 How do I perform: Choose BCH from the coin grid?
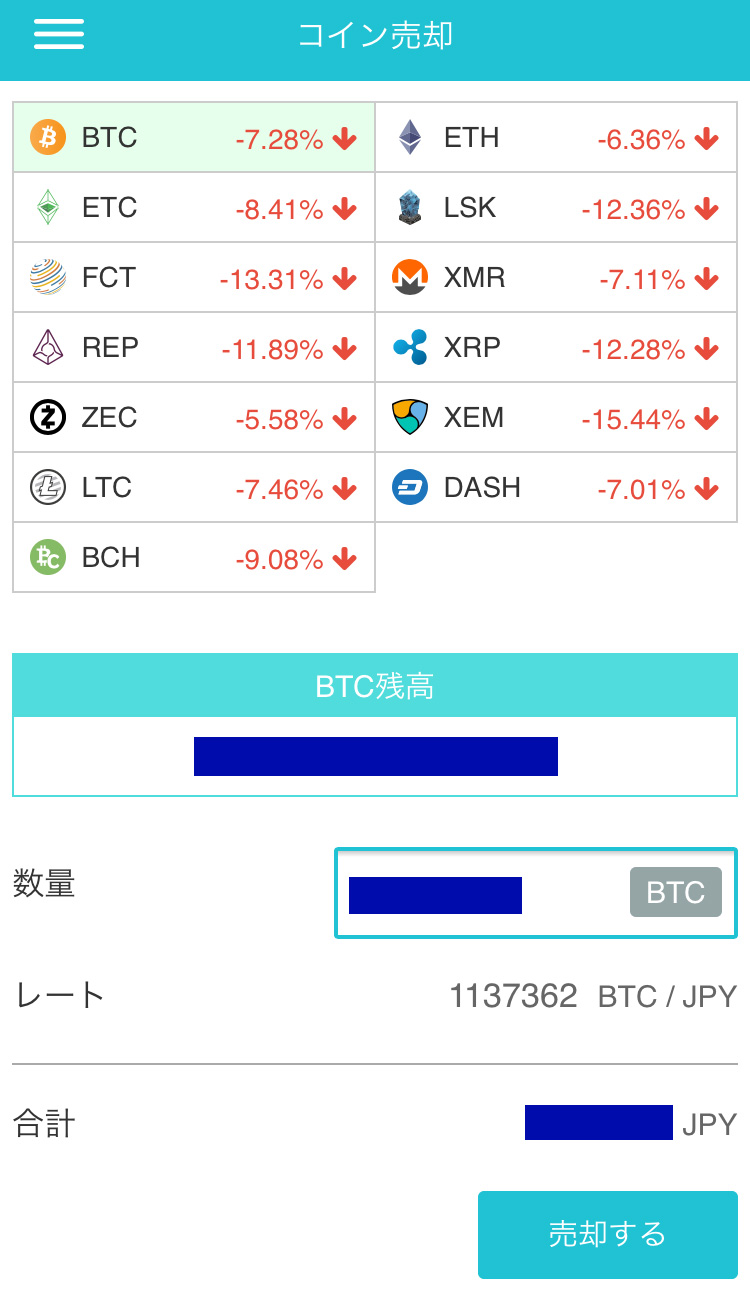(194, 557)
